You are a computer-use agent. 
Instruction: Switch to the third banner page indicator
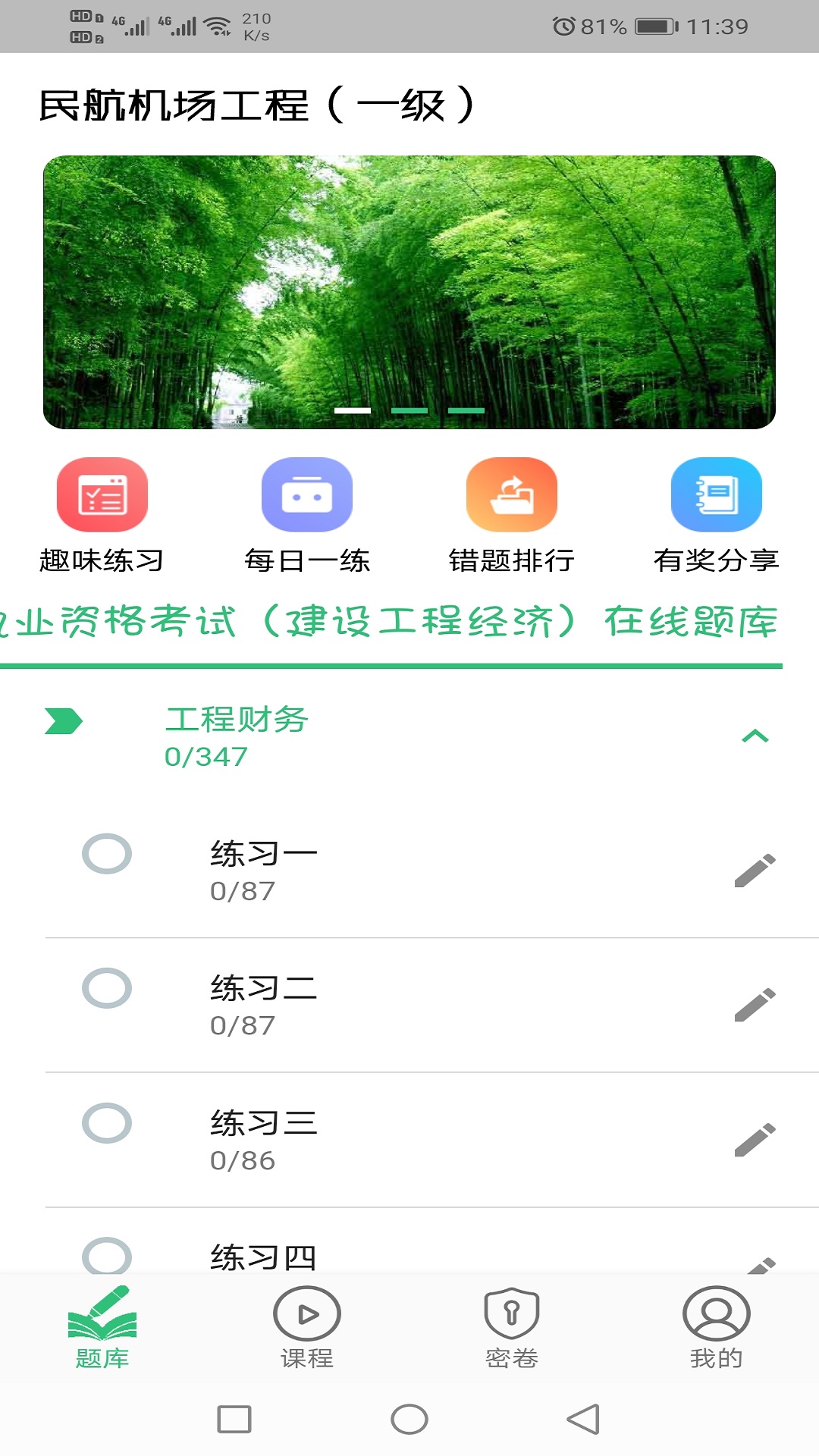coord(466,409)
